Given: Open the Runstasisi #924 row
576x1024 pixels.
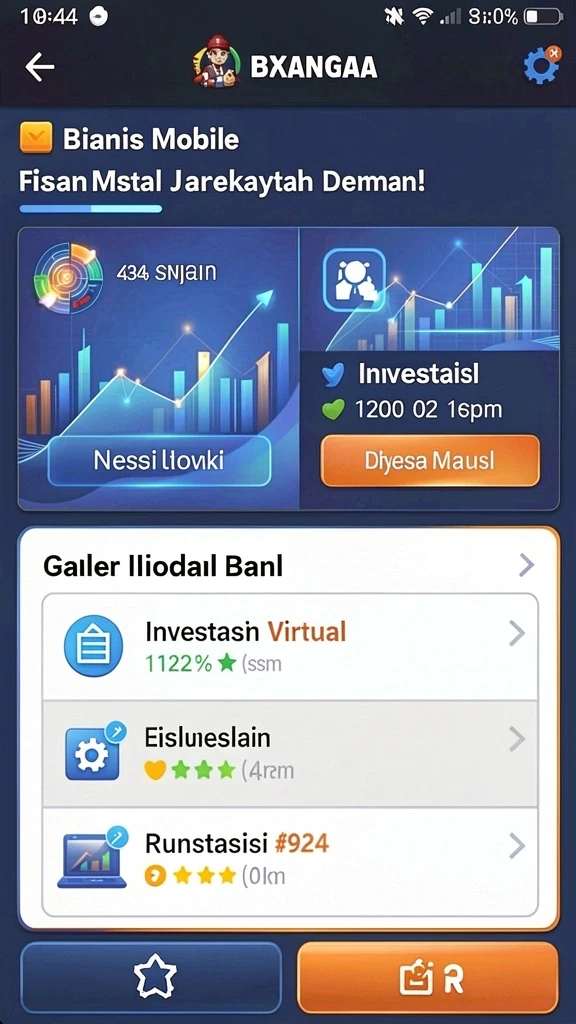Looking at the screenshot, I should coord(290,861).
